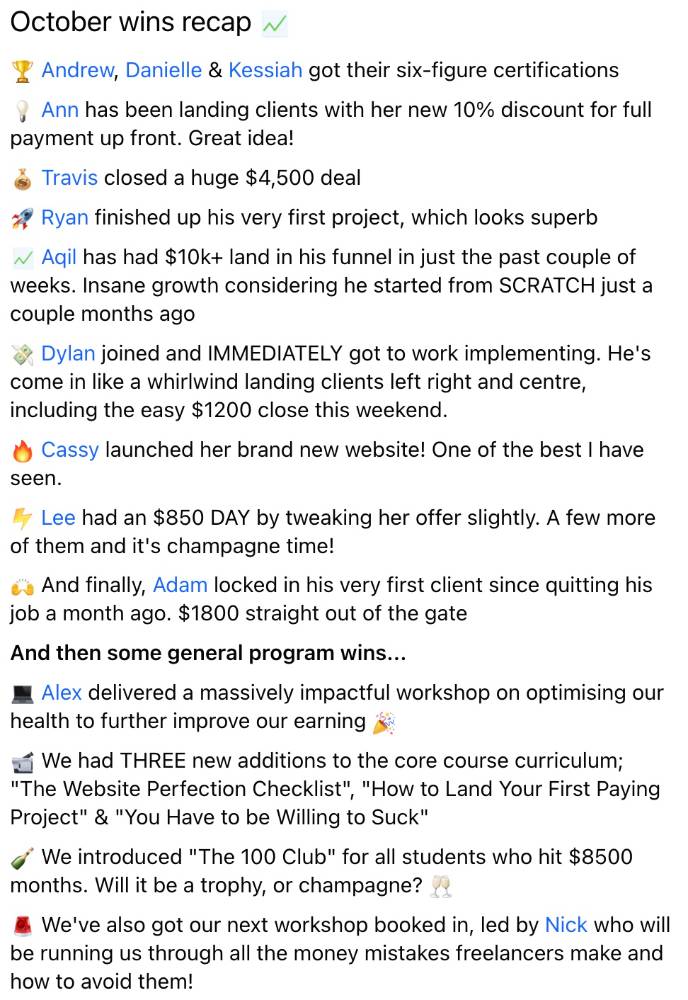Open Aqil's mention link
Viewport: 688px width, 1000px height.
coord(60,258)
